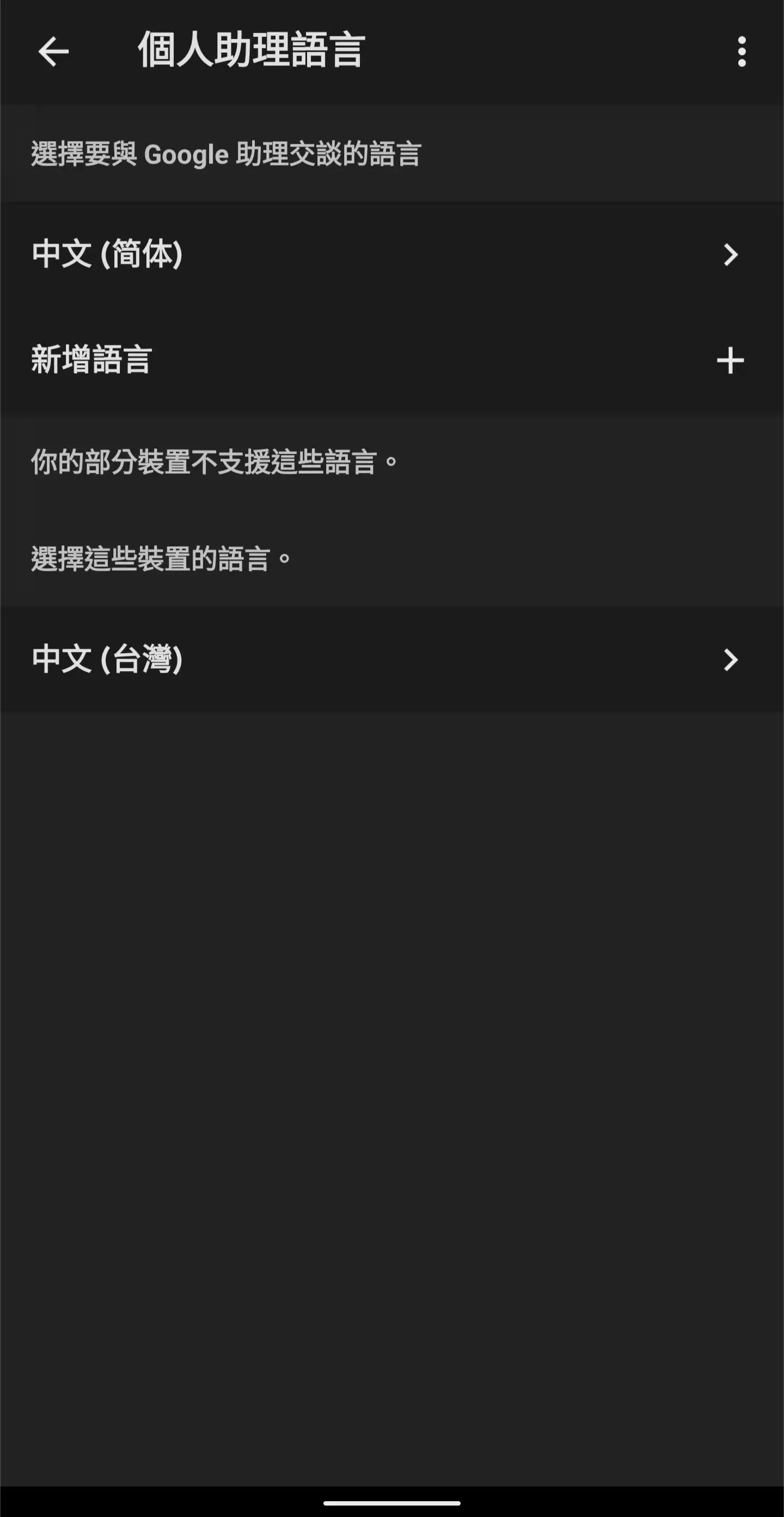
Task: Expand the 中文 (简体) language entry
Action: point(730,255)
